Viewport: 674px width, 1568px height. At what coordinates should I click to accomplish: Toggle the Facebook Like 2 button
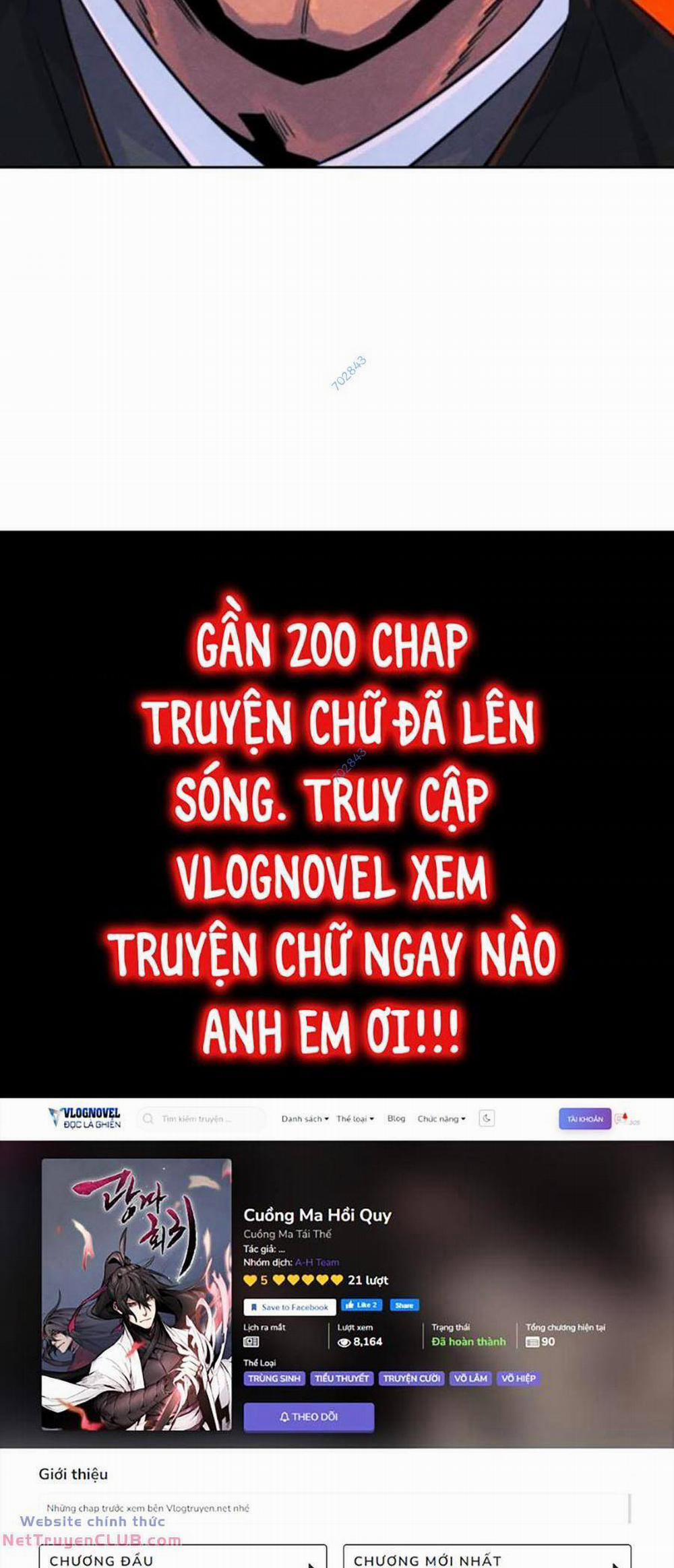pyautogui.click(x=362, y=1306)
